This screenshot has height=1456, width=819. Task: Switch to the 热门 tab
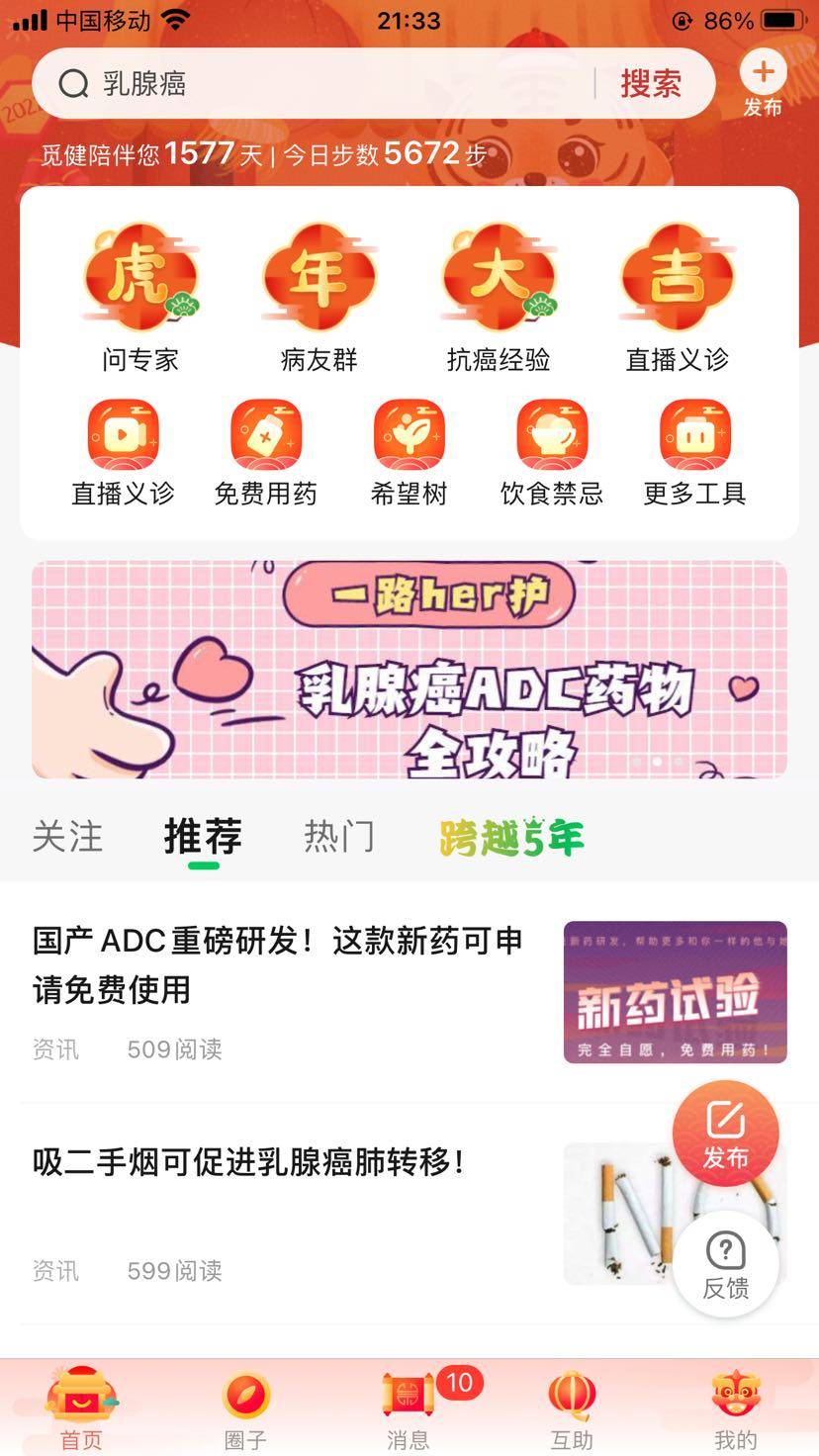339,837
